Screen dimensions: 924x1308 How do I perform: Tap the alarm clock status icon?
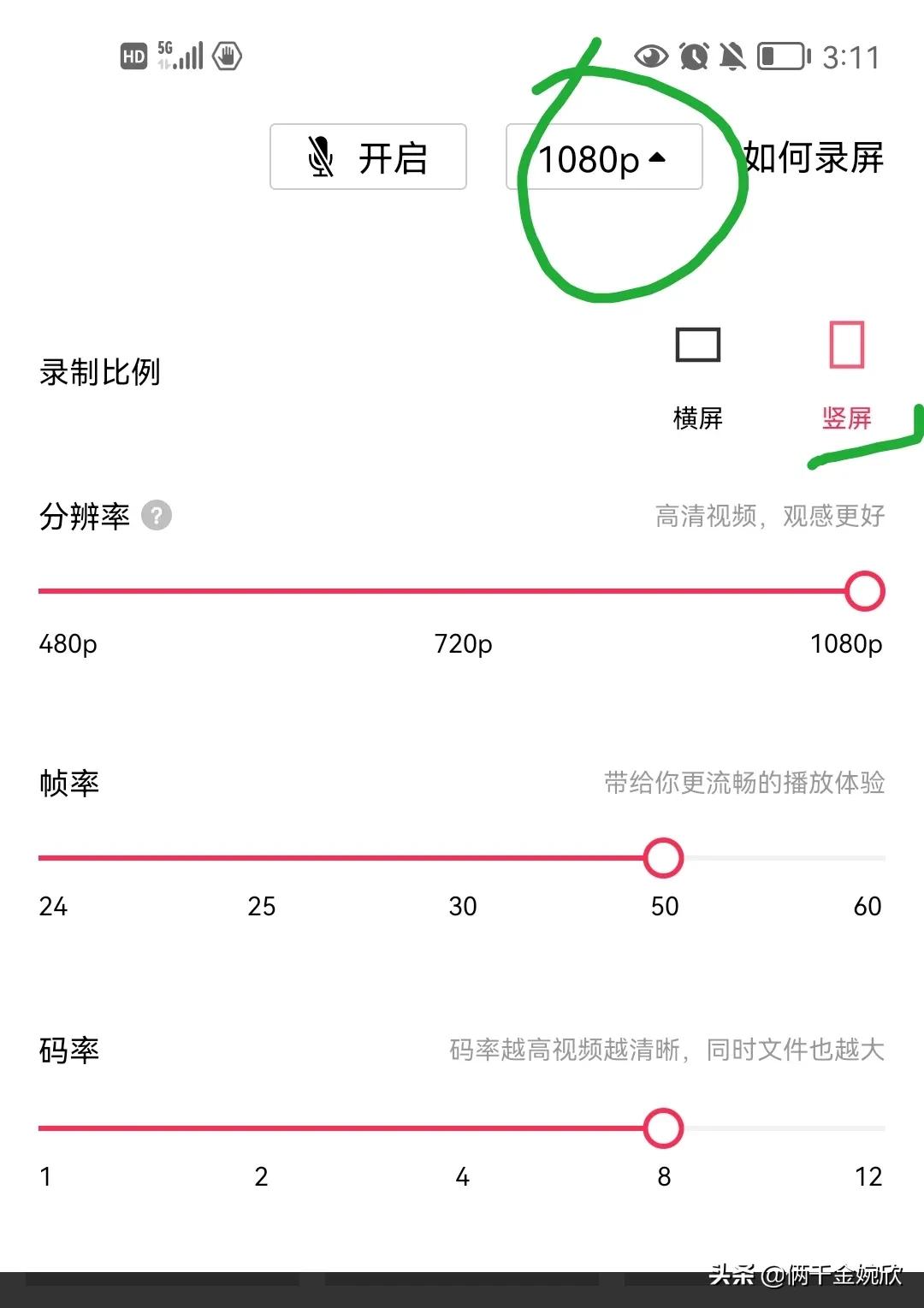[x=694, y=56]
